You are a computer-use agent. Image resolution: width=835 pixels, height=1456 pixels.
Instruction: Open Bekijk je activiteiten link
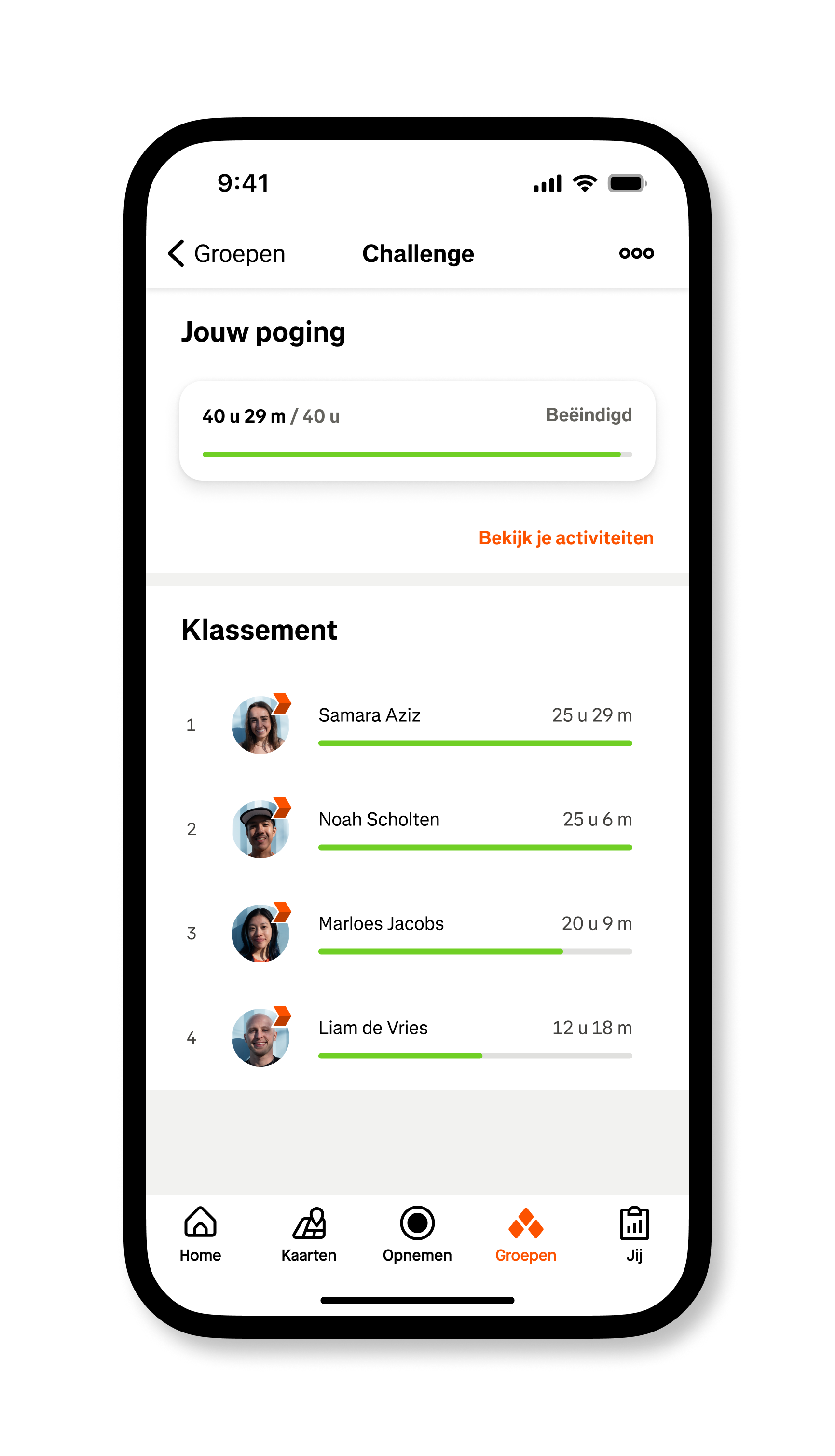(565, 538)
